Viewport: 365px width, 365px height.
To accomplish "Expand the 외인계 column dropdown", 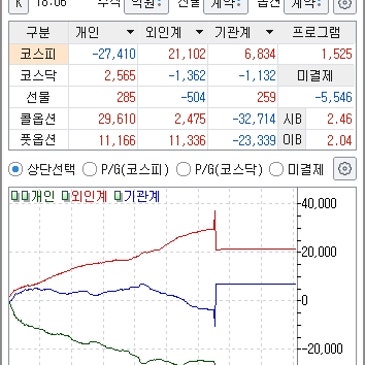I will 199,32.
